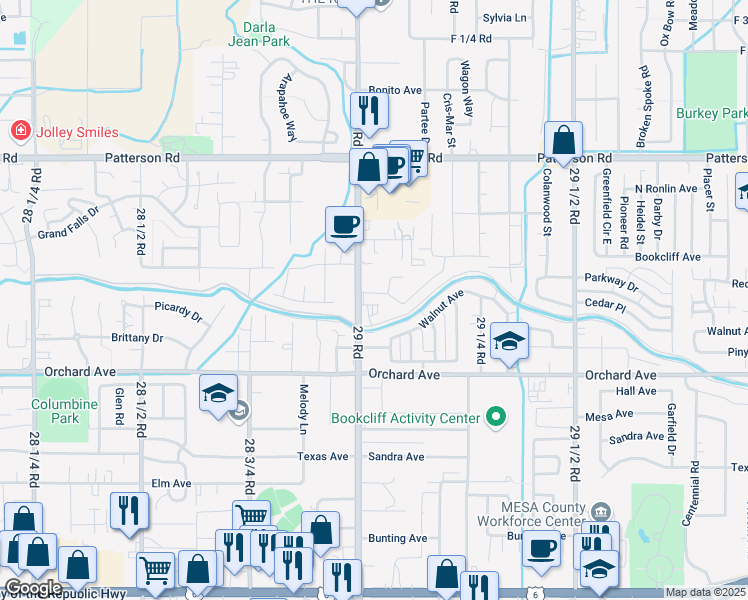This screenshot has width=748, height=600.
Task: Select the restaurant marker near Bonito Ave
Action: (x=369, y=112)
